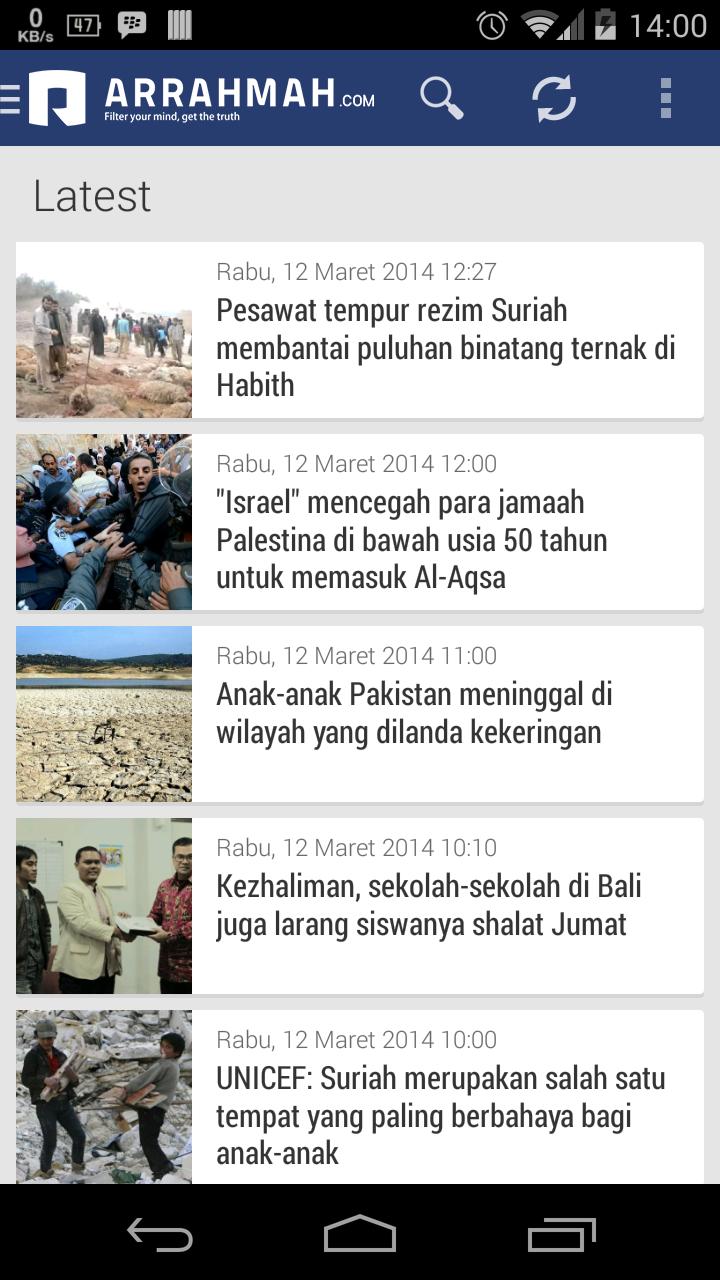Open Anak-anak Pakistan meninggal article

click(446, 713)
